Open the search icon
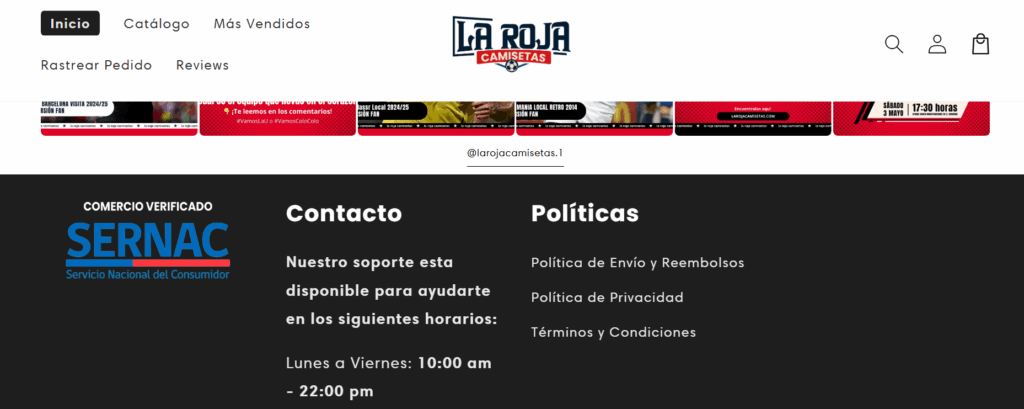The width and height of the screenshot is (1024, 409). (894, 44)
